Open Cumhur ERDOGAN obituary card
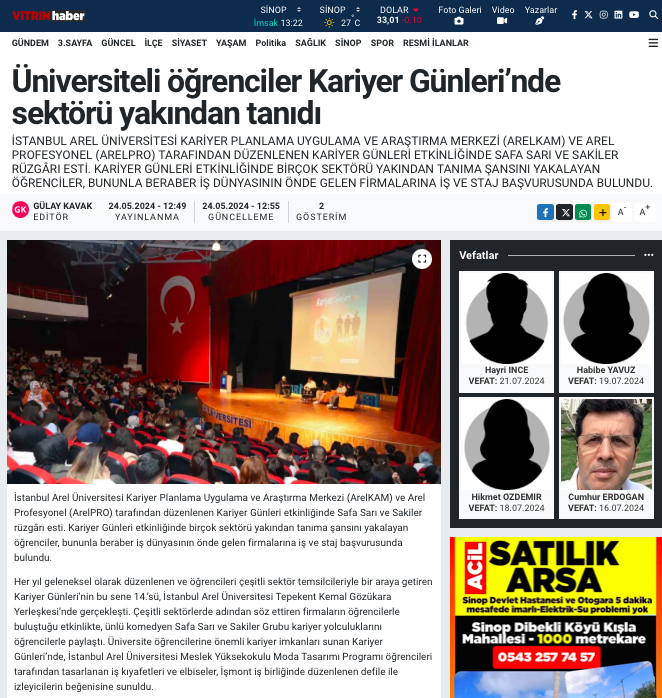 coord(604,455)
